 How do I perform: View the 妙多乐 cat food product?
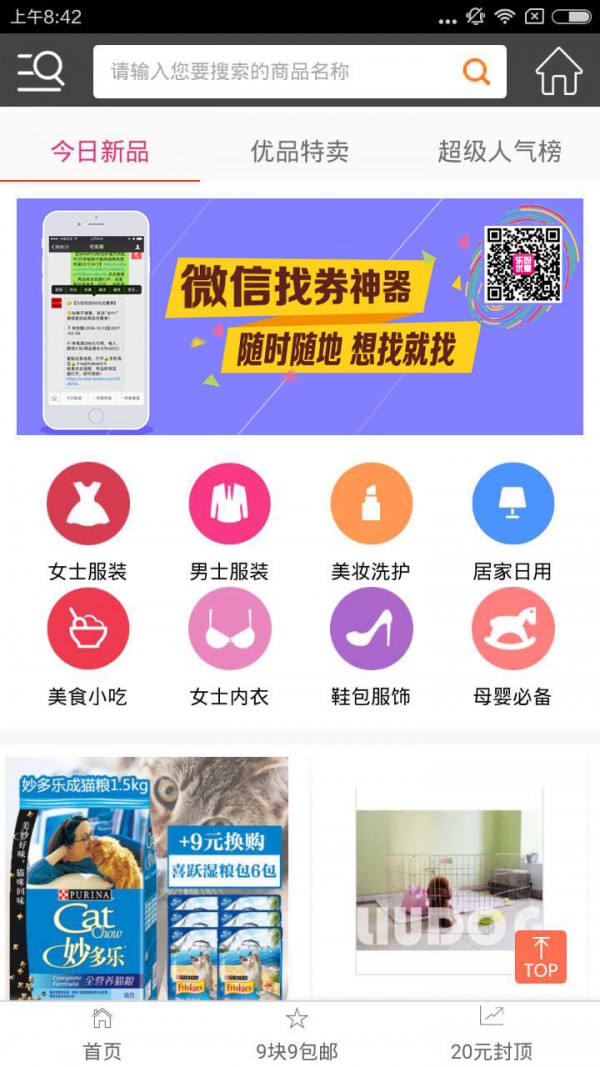point(147,878)
